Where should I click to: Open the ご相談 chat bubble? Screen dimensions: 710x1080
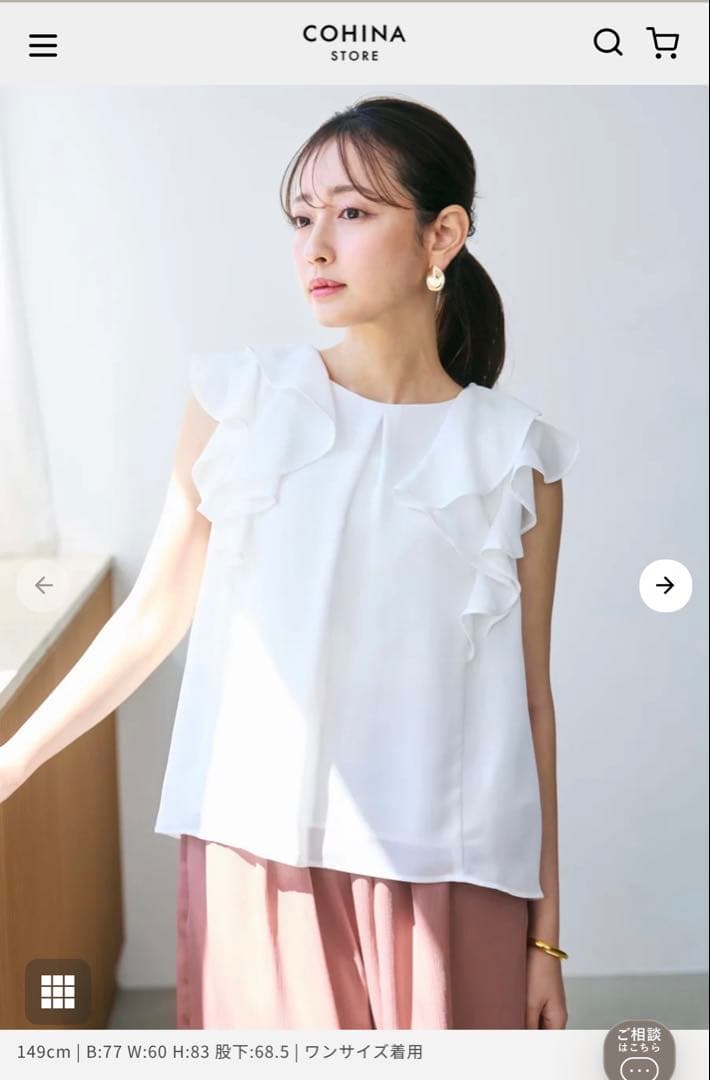pyautogui.click(x=639, y=1050)
